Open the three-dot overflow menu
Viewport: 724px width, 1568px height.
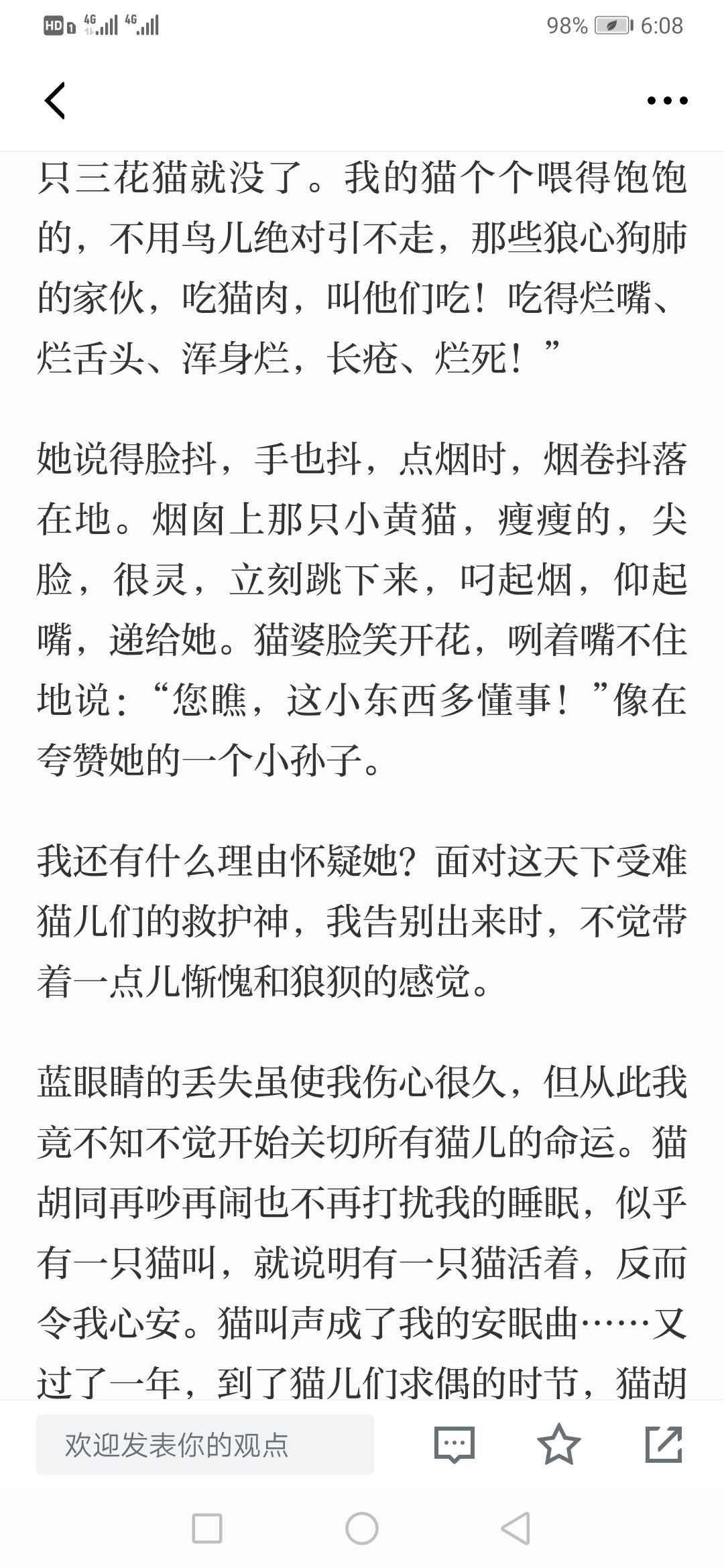click(667, 101)
